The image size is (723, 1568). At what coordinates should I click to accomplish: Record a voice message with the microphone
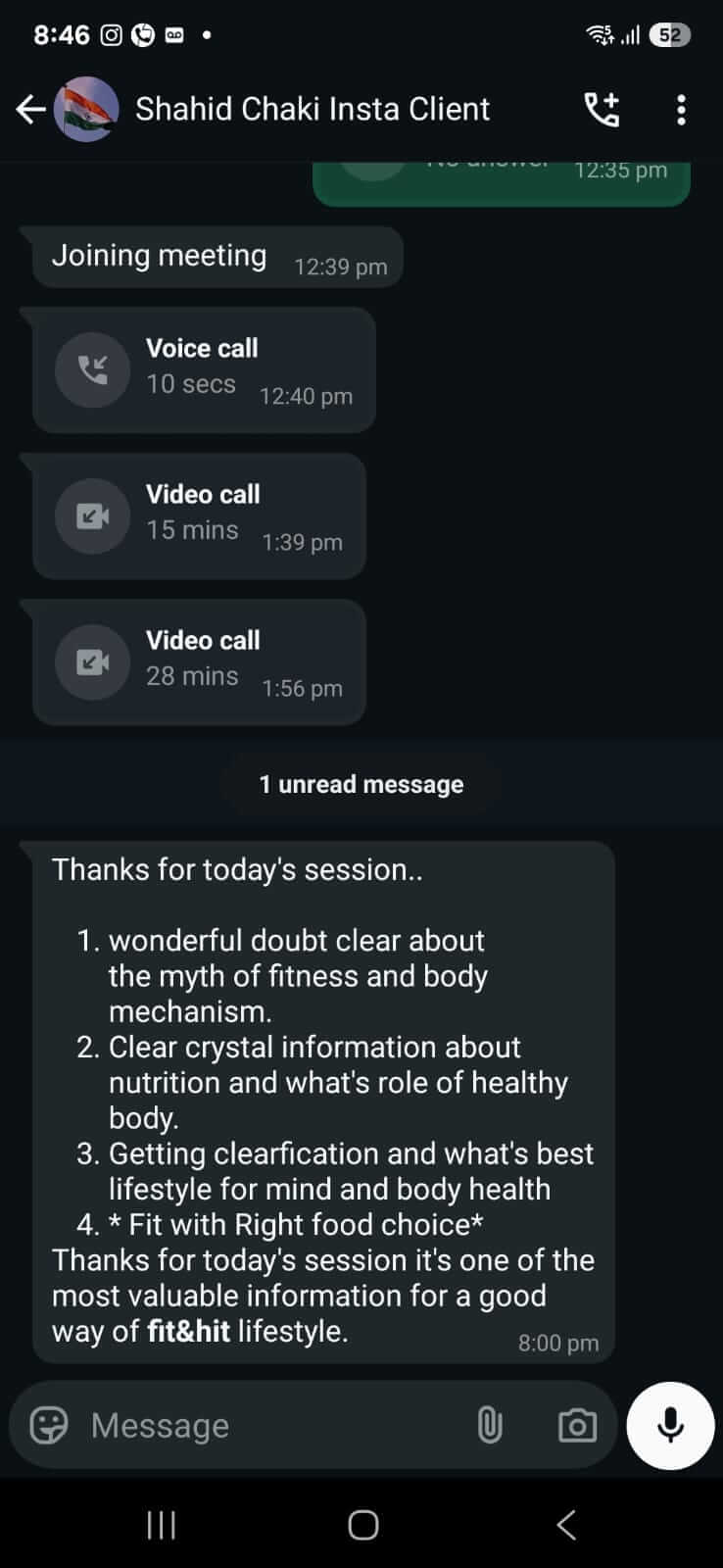coord(670,1425)
